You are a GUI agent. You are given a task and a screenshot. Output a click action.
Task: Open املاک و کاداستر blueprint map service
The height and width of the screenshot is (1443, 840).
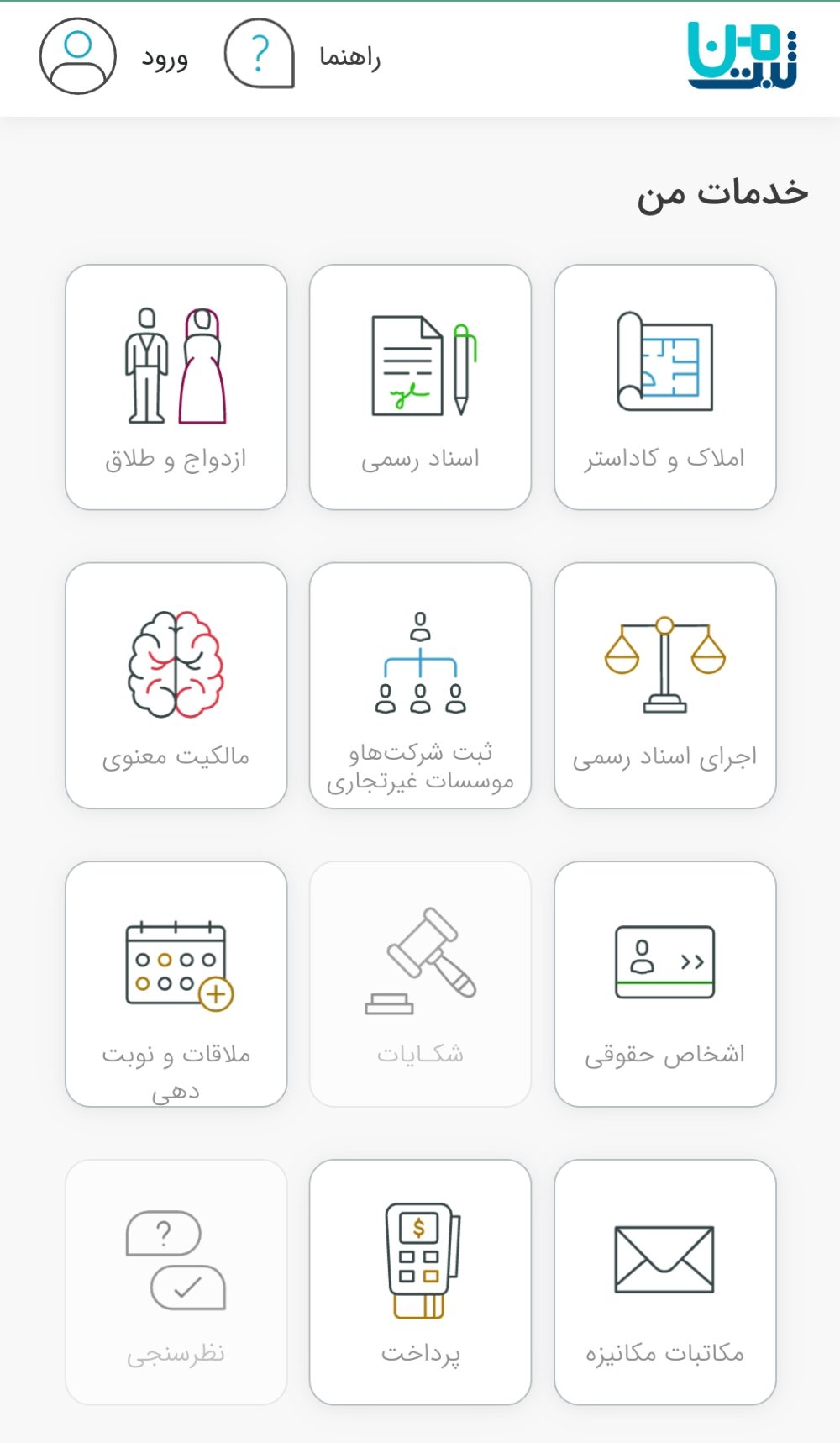(664, 361)
